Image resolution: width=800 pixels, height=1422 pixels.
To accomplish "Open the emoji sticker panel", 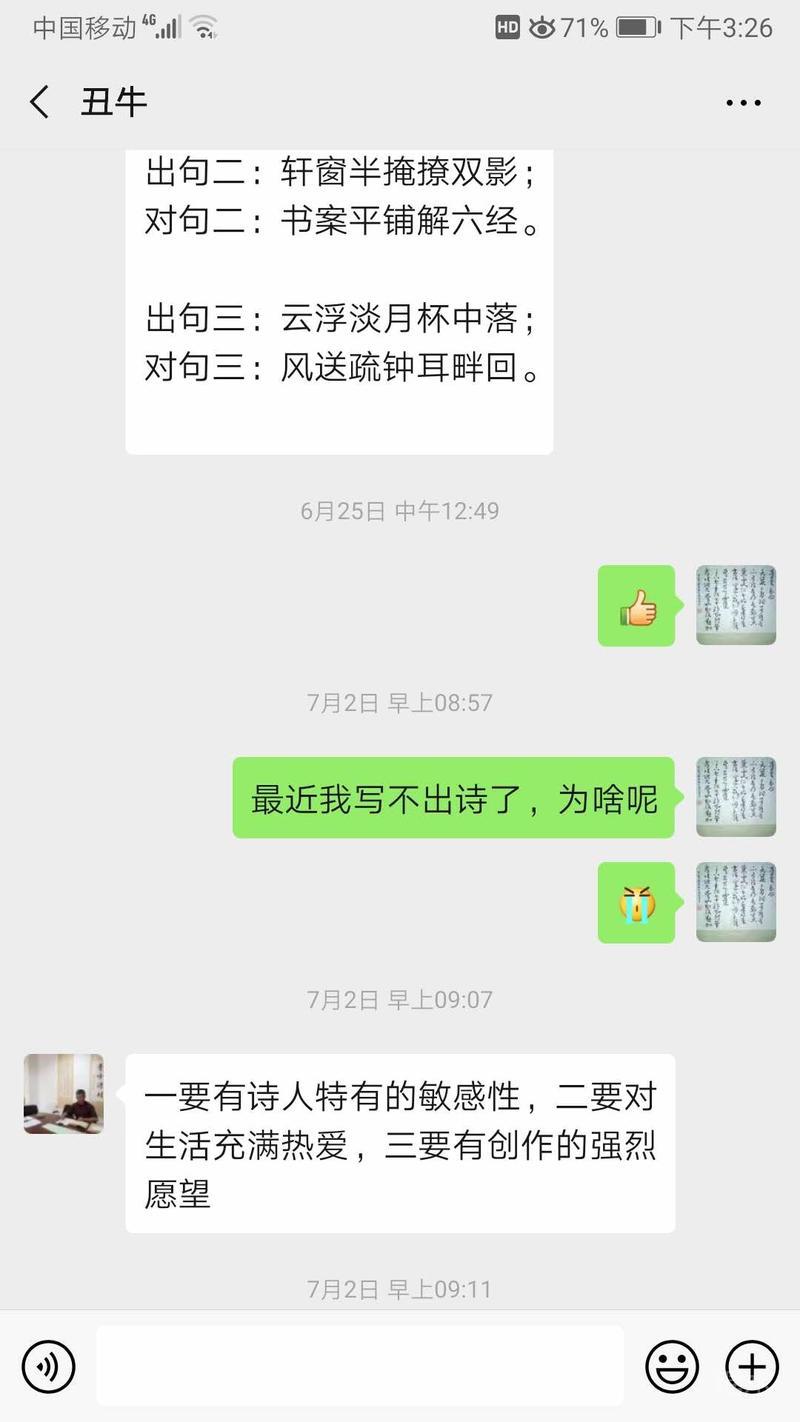I will pyautogui.click(x=672, y=1366).
